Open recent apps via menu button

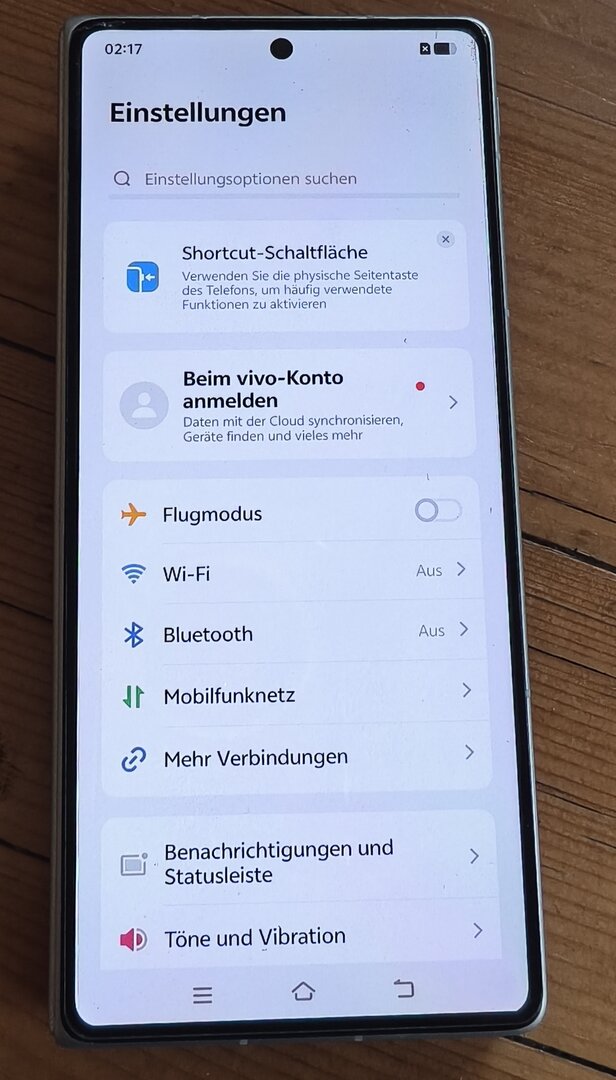coord(203,994)
